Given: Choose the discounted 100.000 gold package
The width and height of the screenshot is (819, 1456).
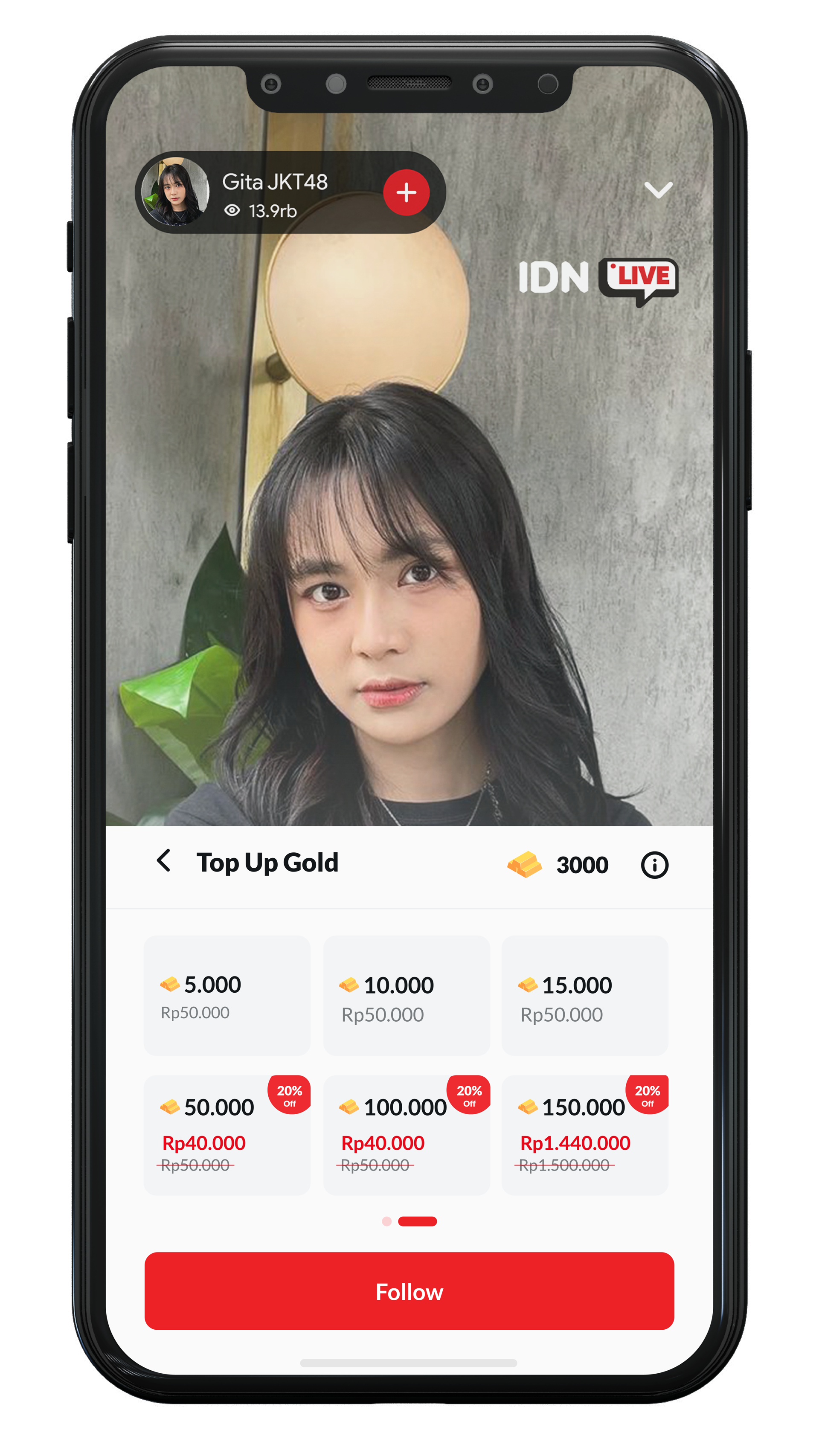Looking at the screenshot, I should point(406,1135).
